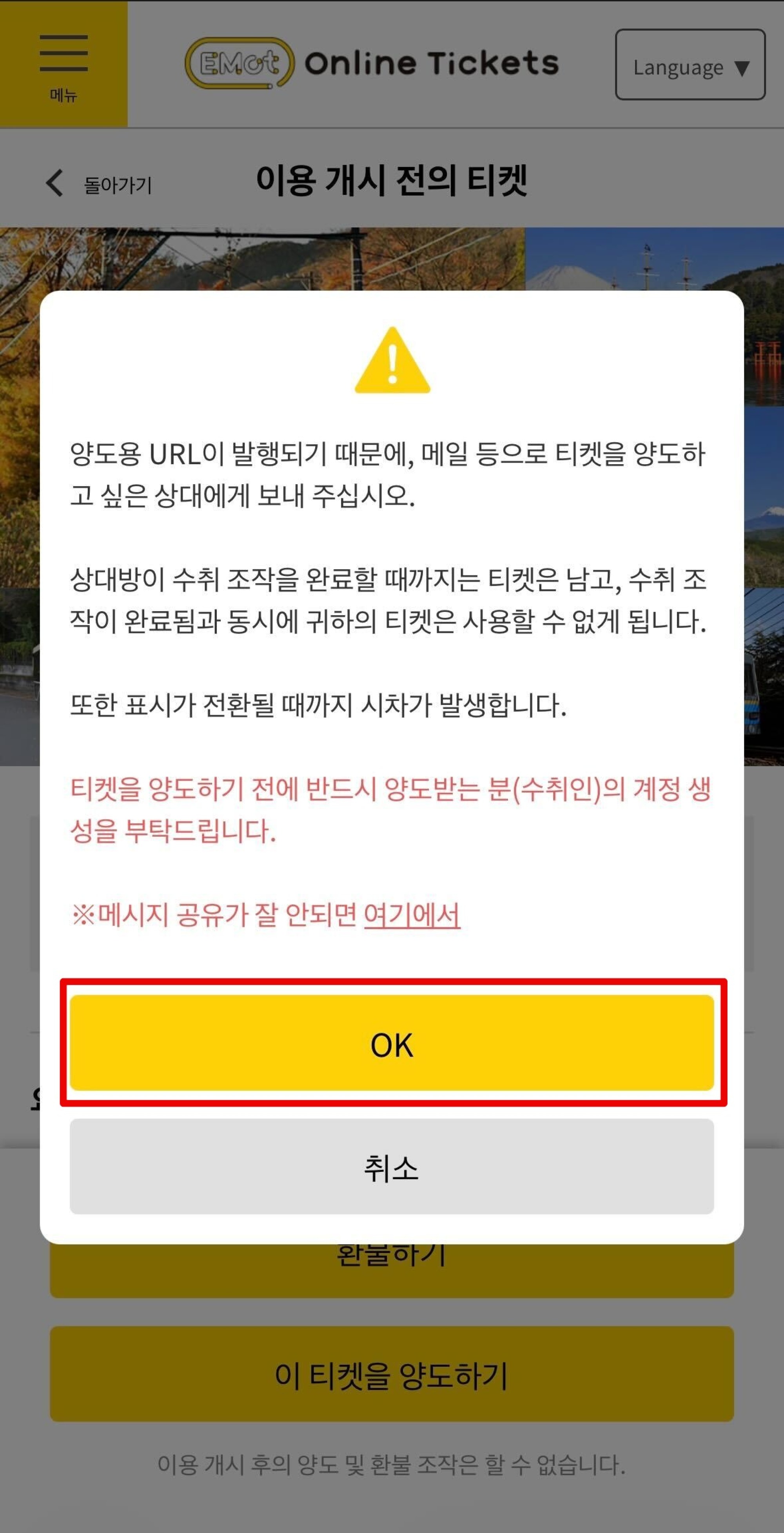Viewport: 784px width, 1533px height.
Task: Confirm the transfer dialog with OK
Action: [x=391, y=1043]
